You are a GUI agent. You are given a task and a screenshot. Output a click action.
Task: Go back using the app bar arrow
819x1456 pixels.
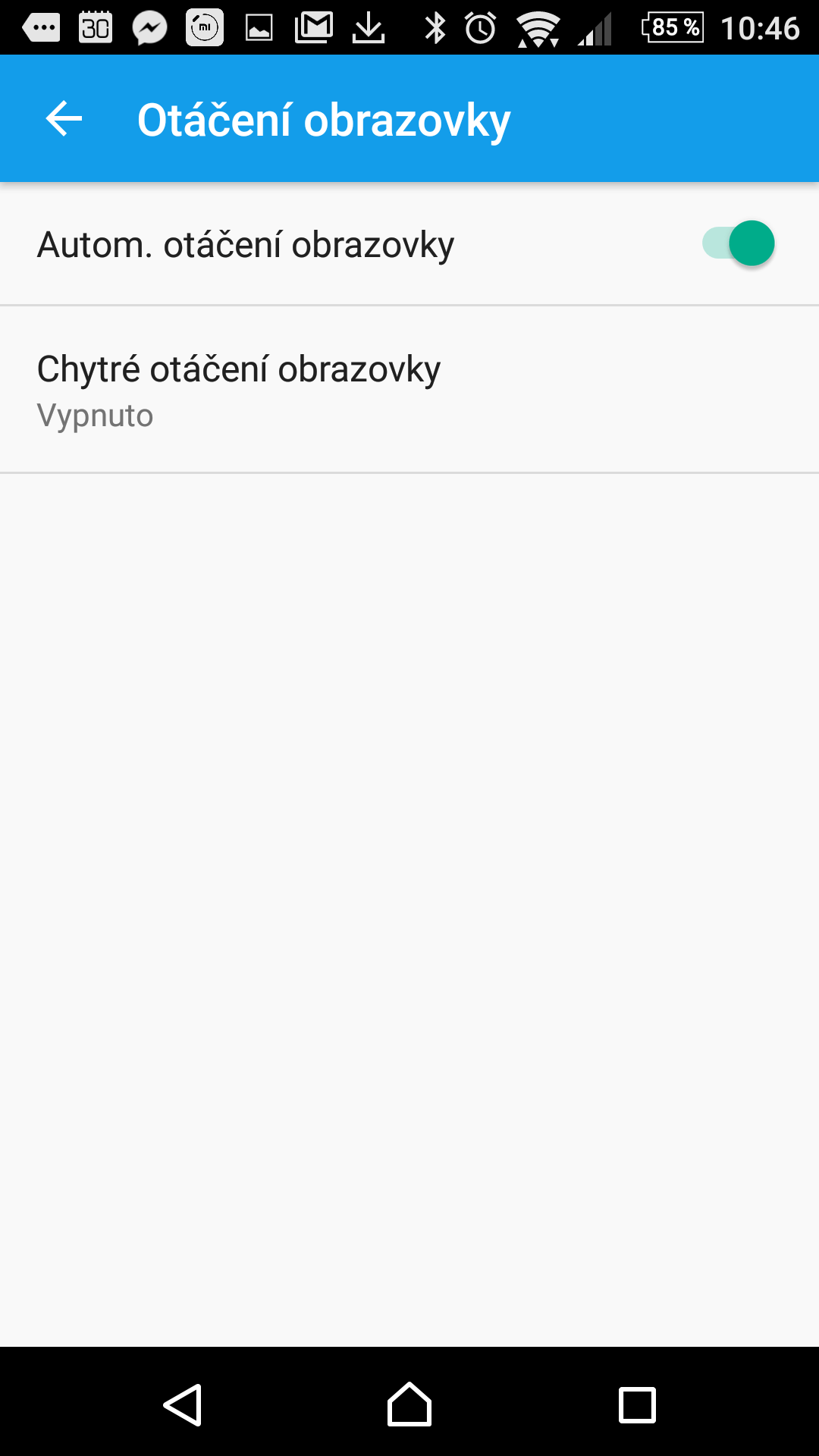(x=64, y=119)
